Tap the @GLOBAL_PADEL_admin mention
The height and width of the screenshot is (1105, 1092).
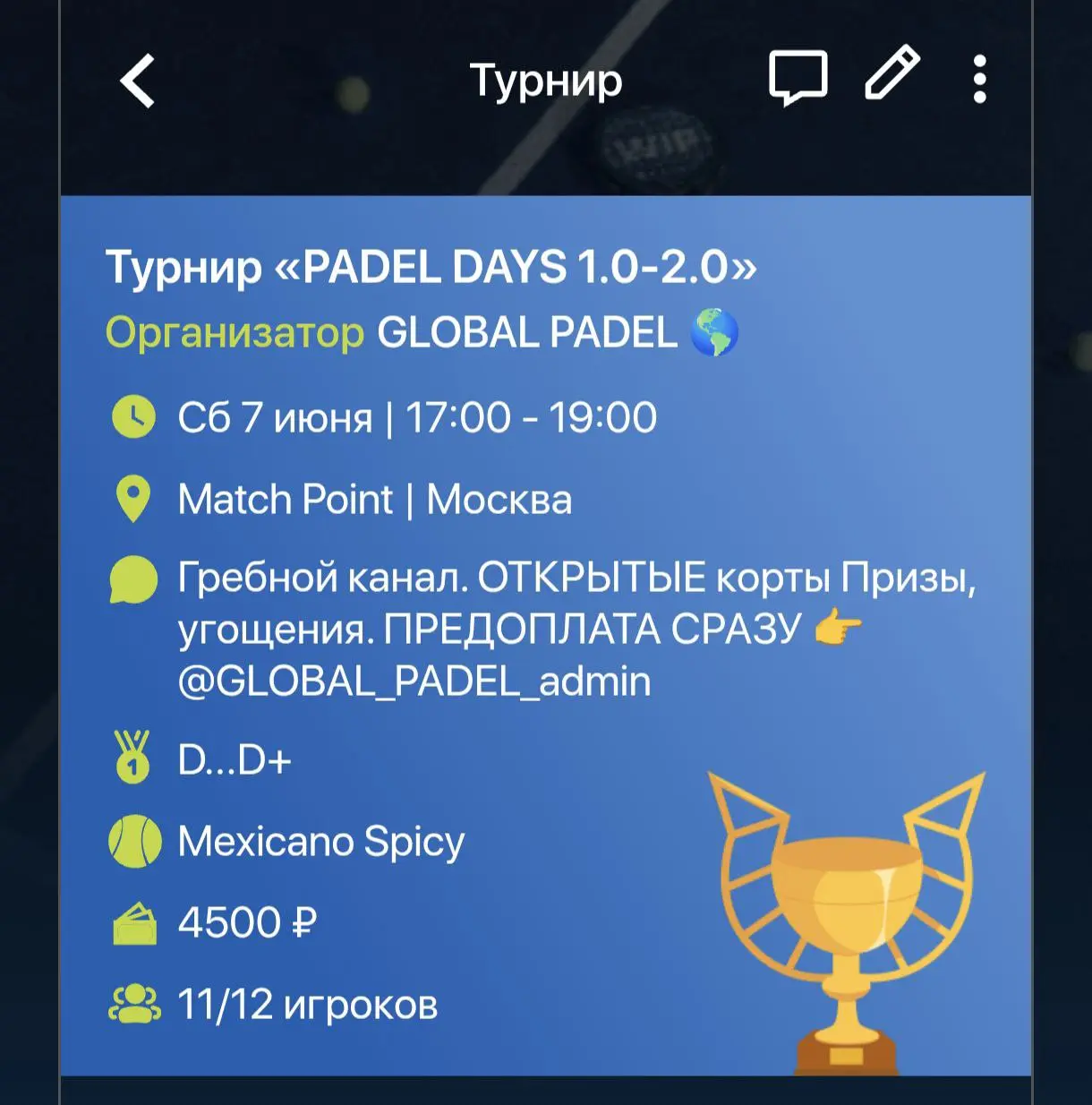413,681
